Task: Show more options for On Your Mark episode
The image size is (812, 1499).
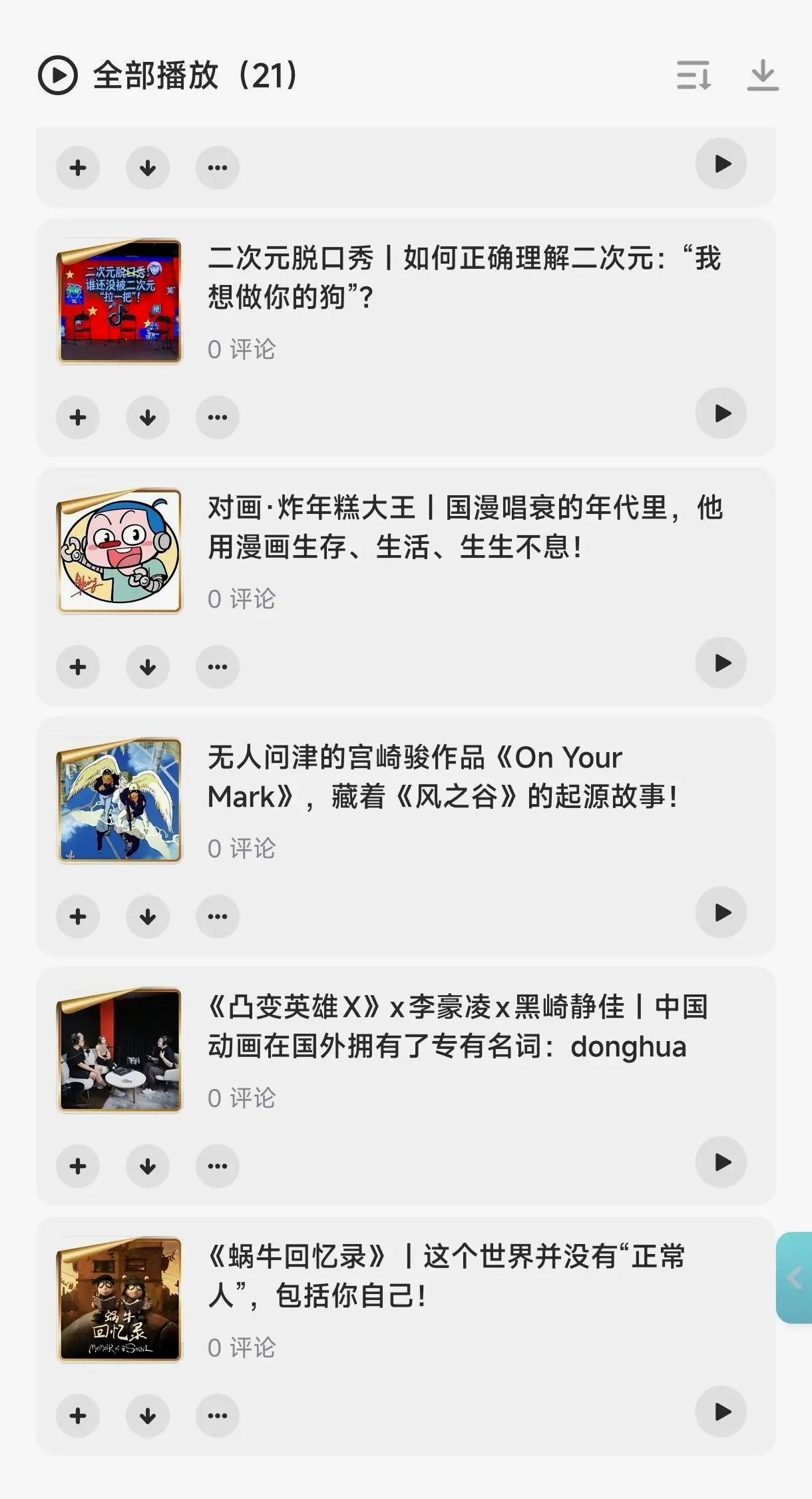Action: [x=218, y=917]
